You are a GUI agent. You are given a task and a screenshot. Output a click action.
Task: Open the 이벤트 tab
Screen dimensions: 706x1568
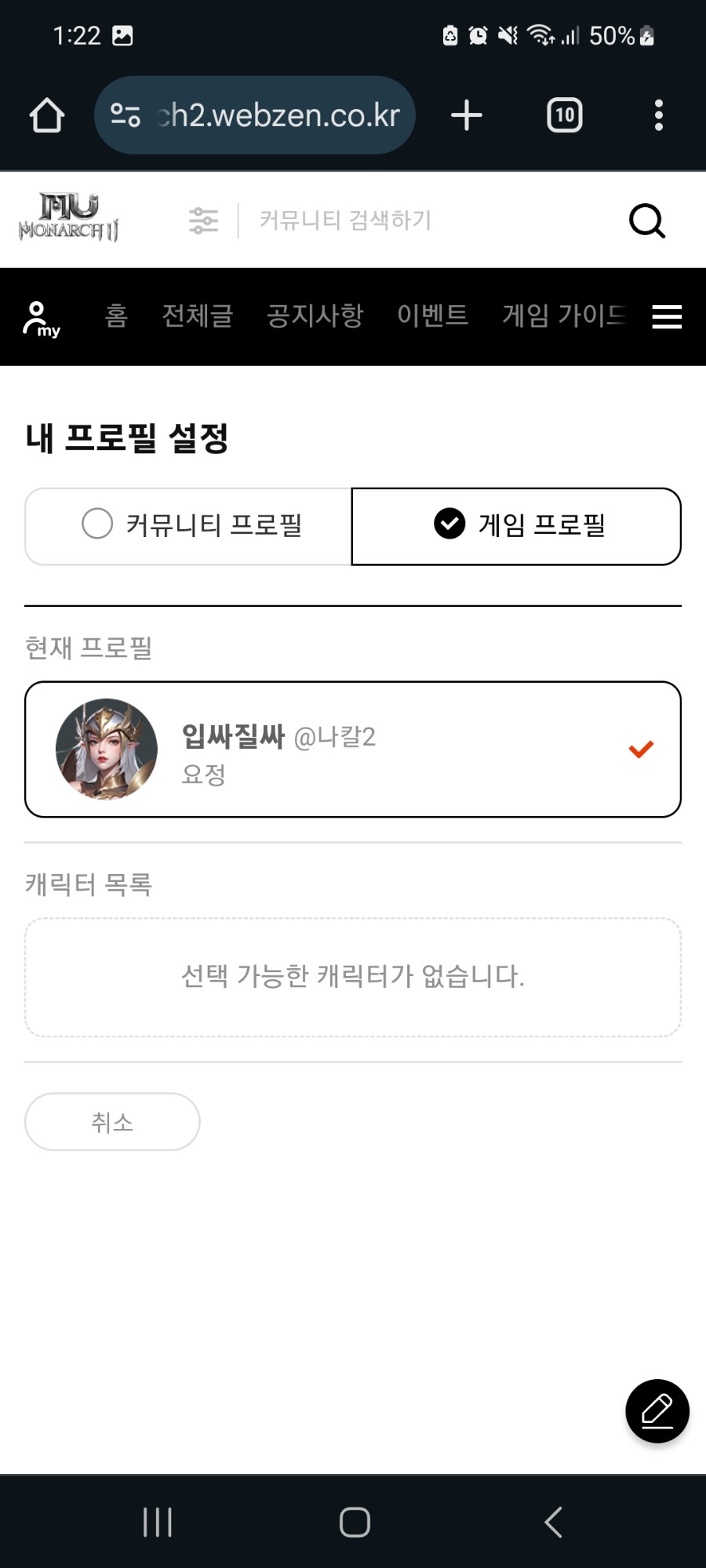pyautogui.click(x=433, y=316)
